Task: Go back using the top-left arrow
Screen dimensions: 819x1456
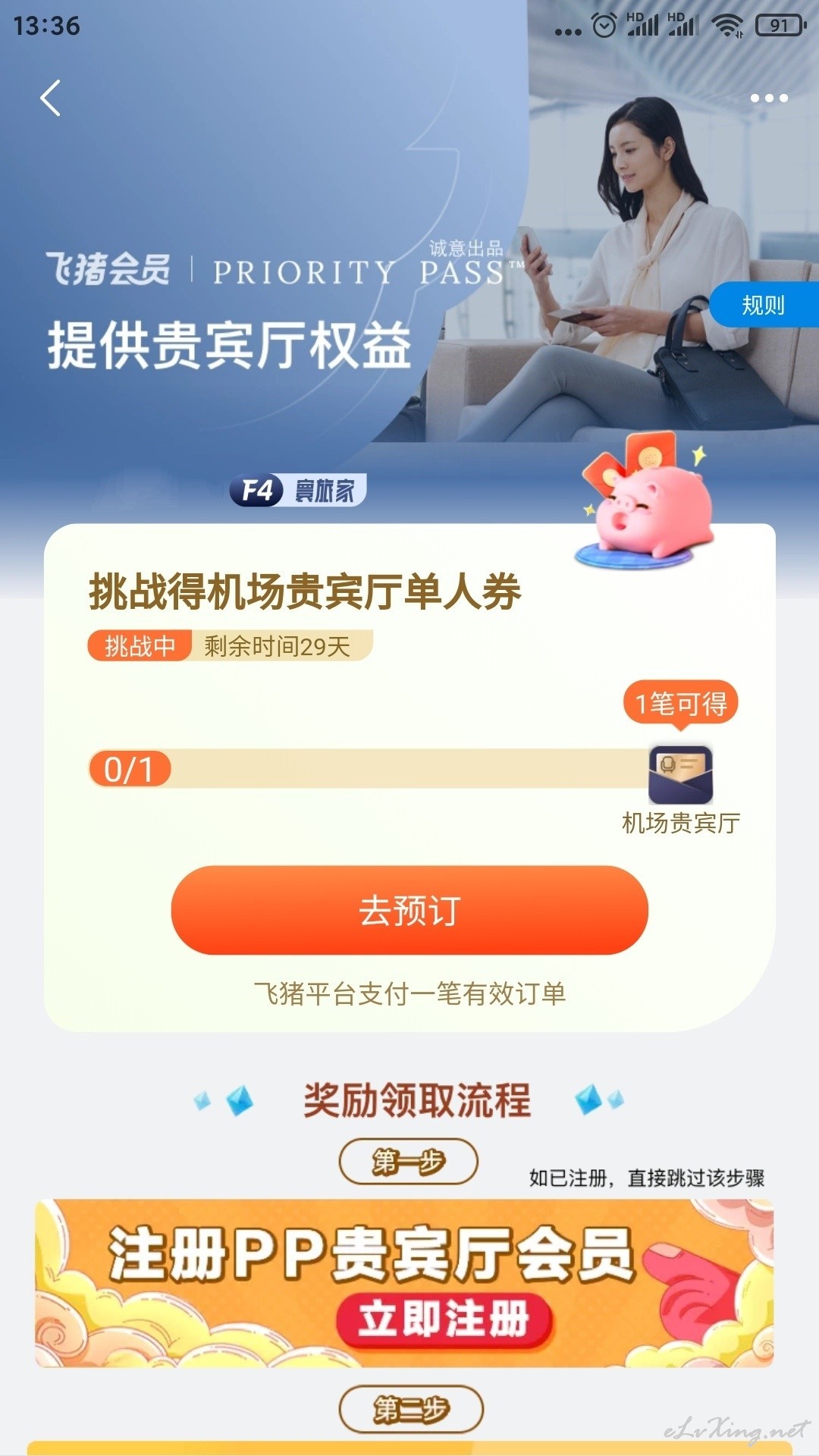Action: [50, 98]
